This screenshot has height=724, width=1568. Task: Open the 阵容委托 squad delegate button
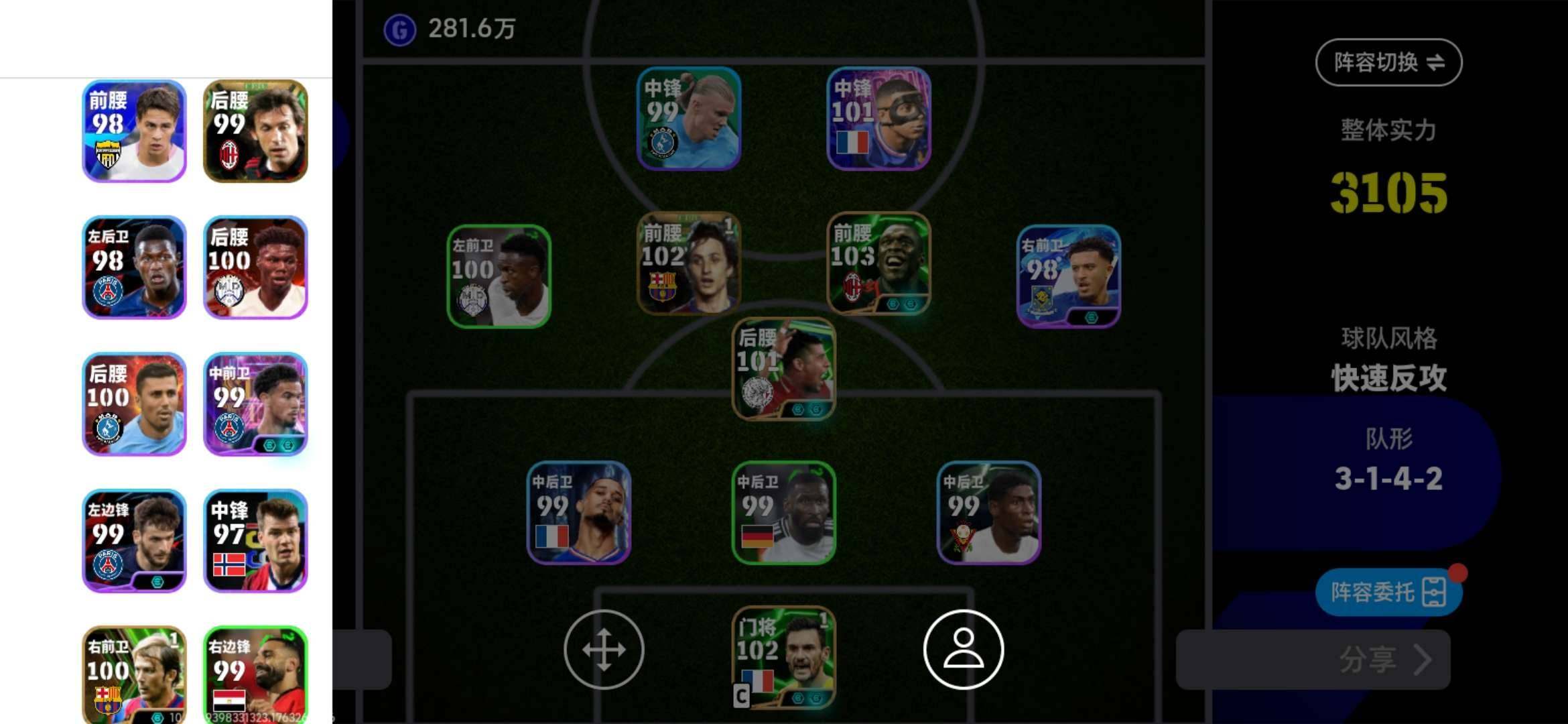click(x=1387, y=592)
